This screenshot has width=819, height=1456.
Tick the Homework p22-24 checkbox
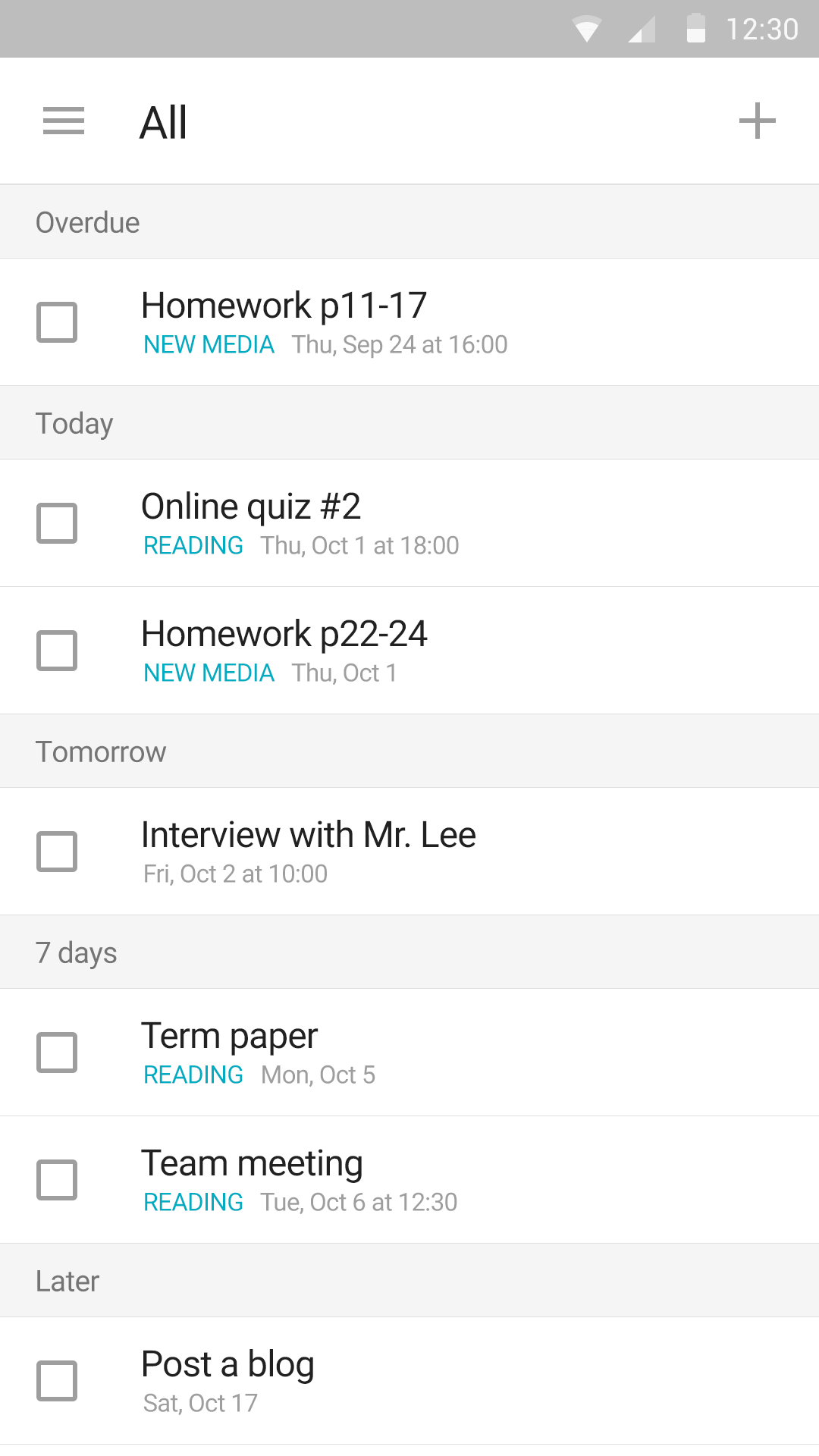click(x=57, y=651)
